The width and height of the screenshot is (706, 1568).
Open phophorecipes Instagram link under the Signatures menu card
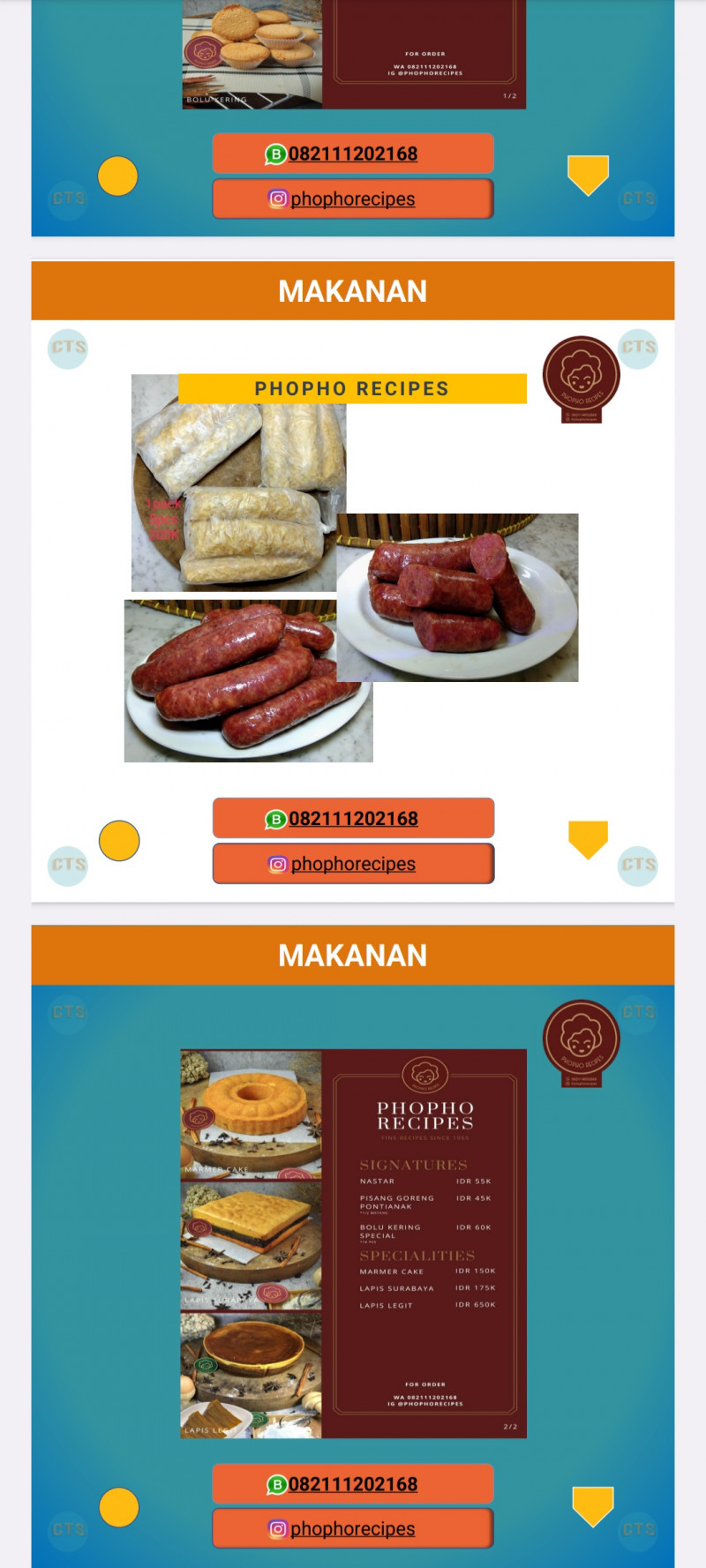[x=353, y=1529]
